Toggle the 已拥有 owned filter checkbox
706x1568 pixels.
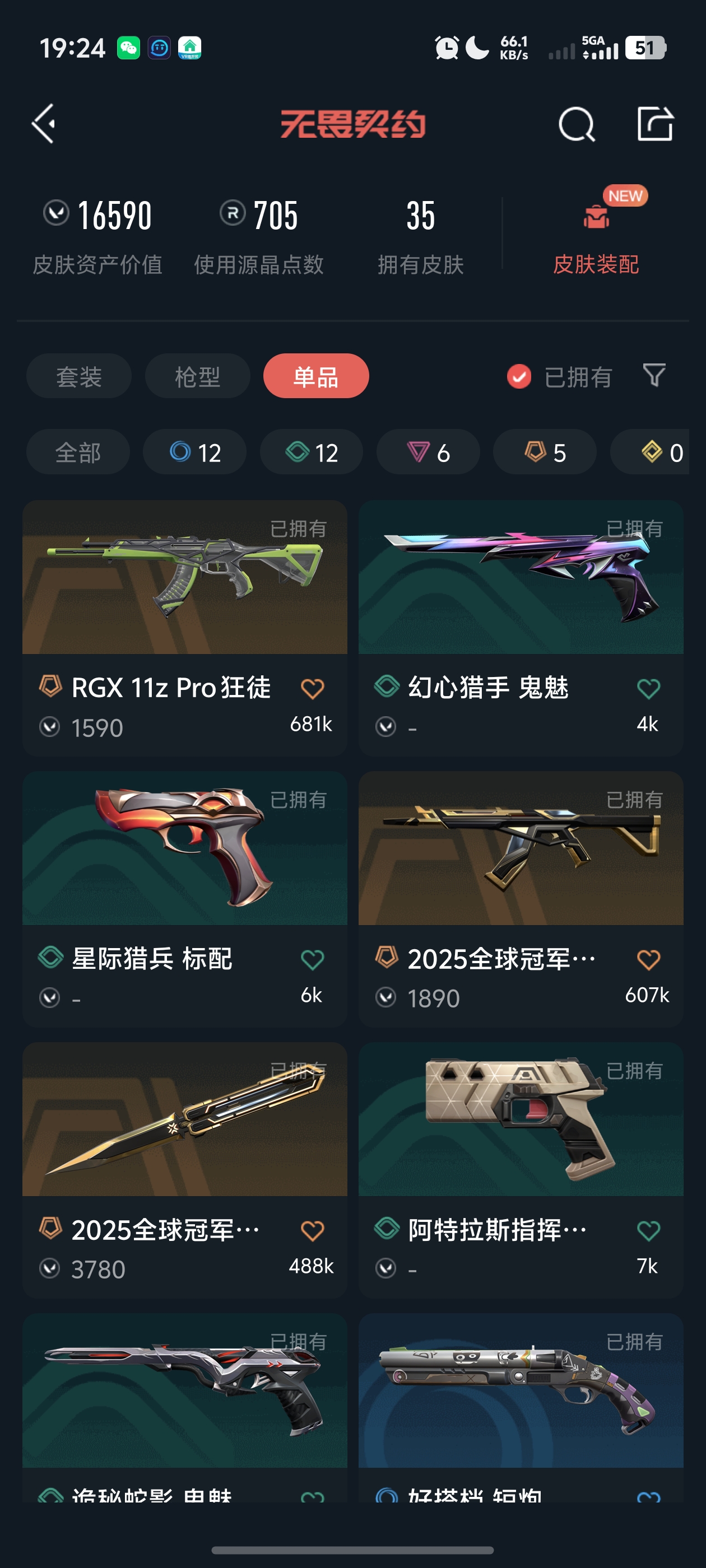pyautogui.click(x=519, y=376)
